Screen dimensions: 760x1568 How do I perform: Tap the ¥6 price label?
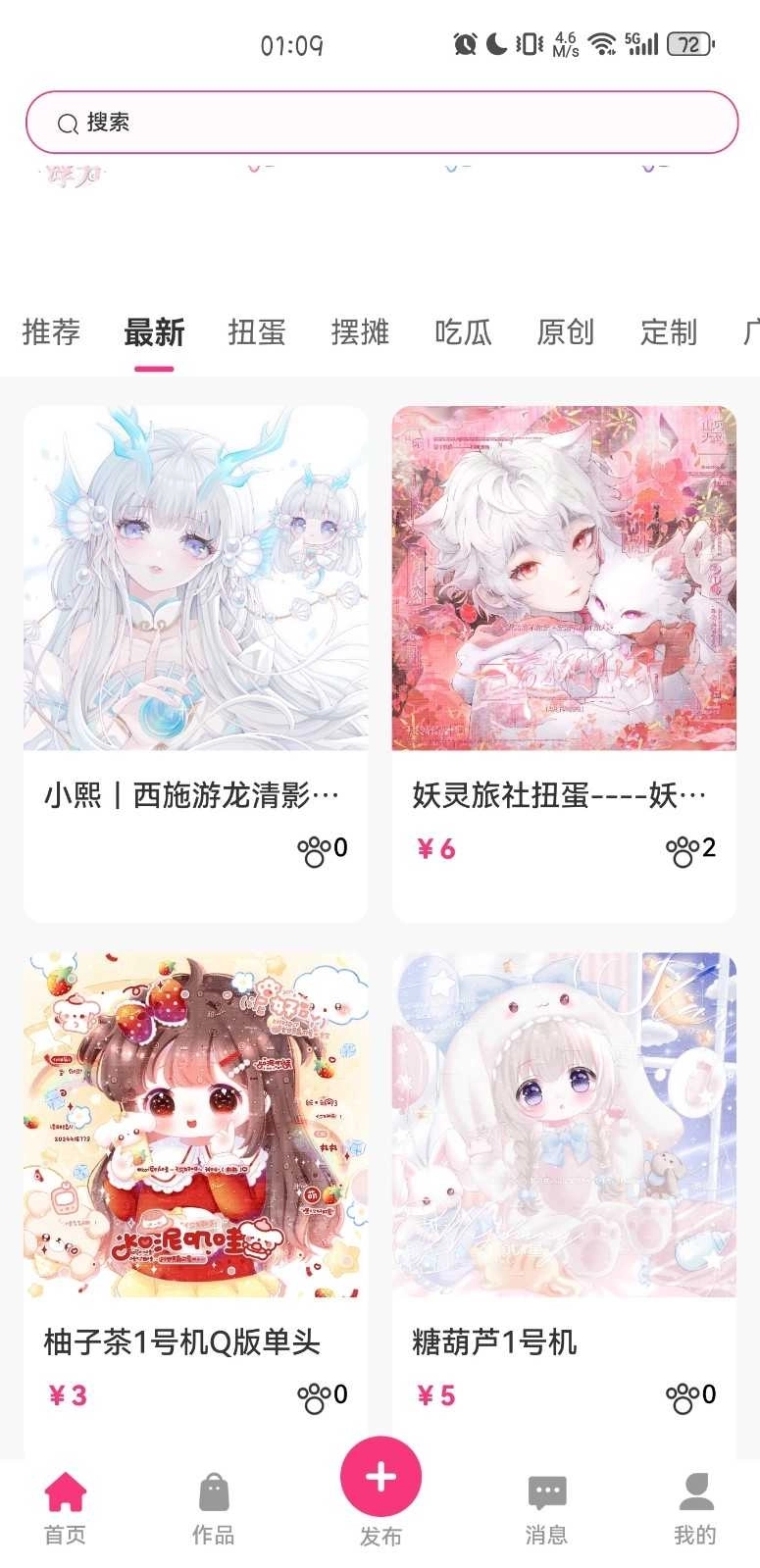[x=437, y=847]
